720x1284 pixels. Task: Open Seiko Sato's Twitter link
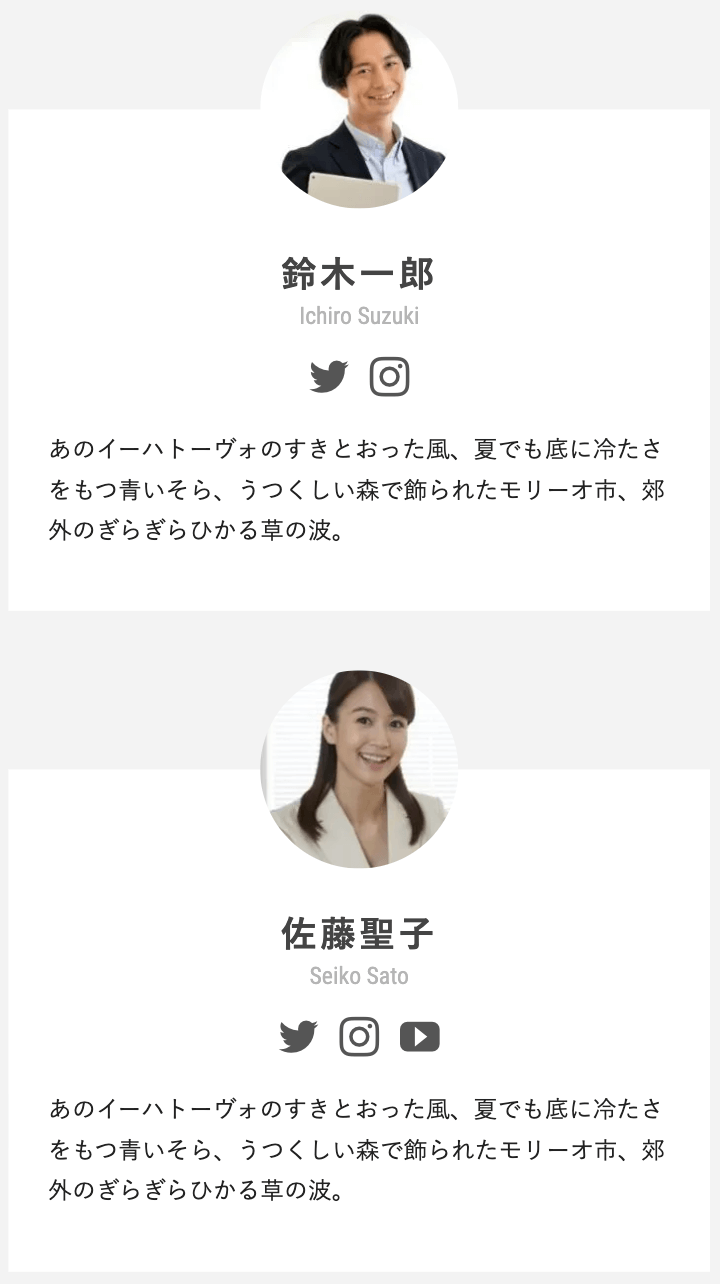point(298,1037)
